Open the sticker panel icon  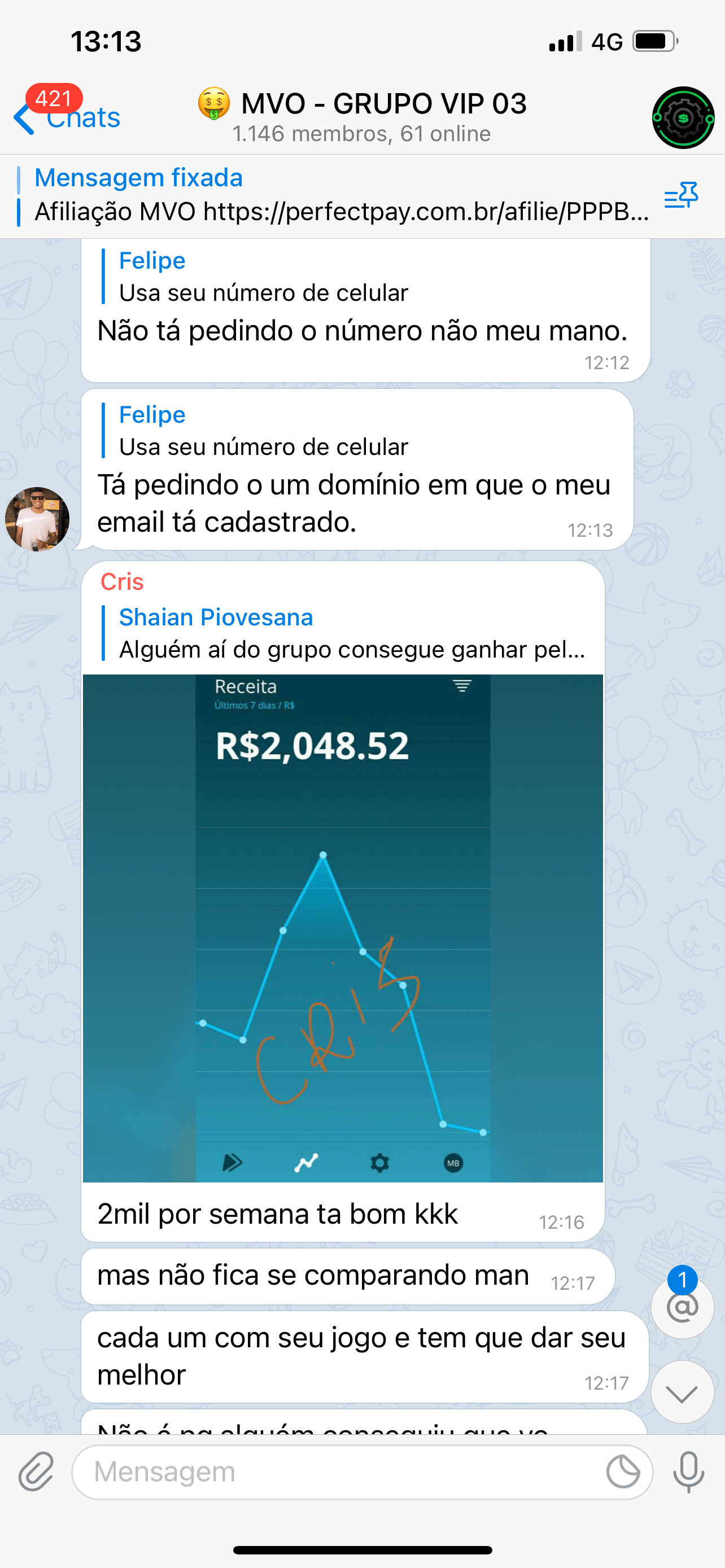coord(623,1472)
